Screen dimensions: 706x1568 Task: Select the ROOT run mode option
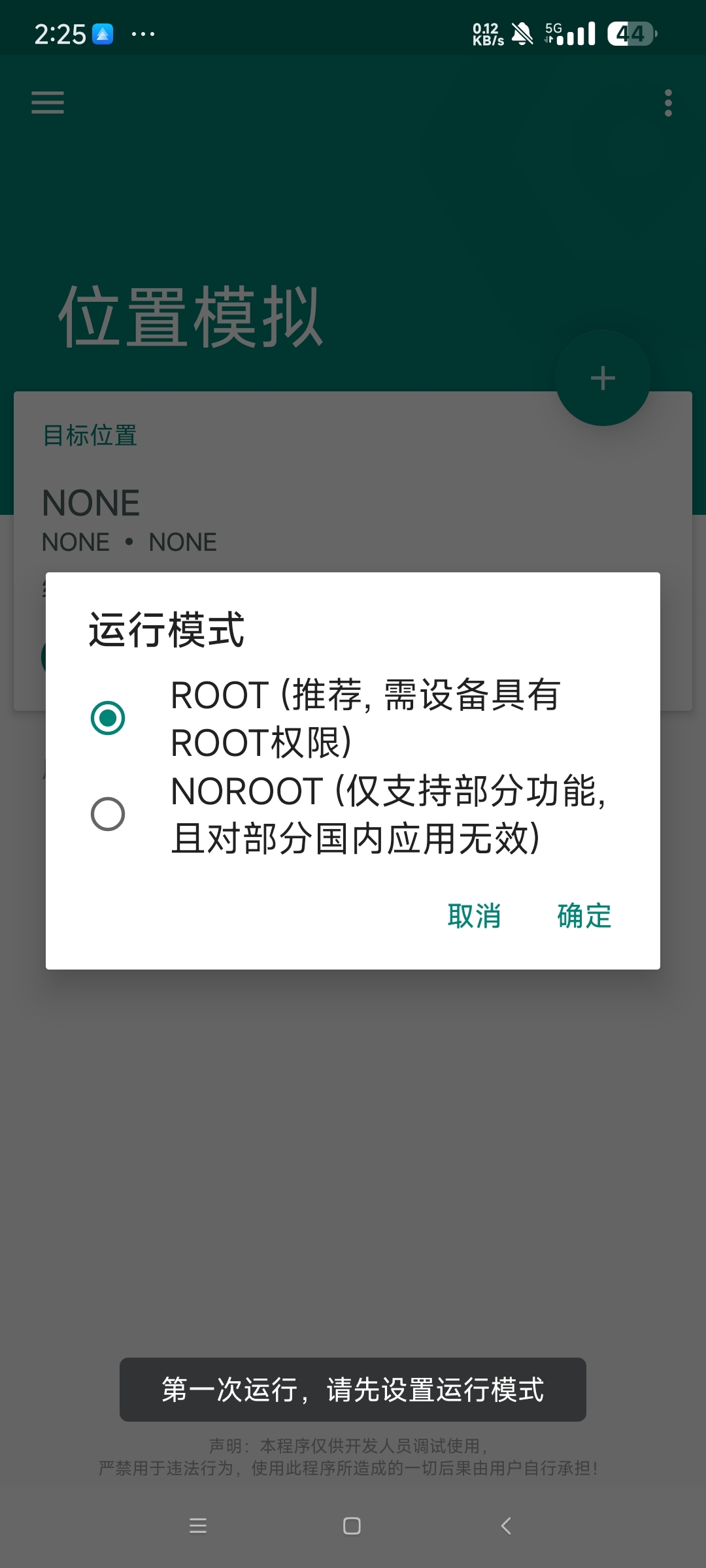click(x=108, y=718)
